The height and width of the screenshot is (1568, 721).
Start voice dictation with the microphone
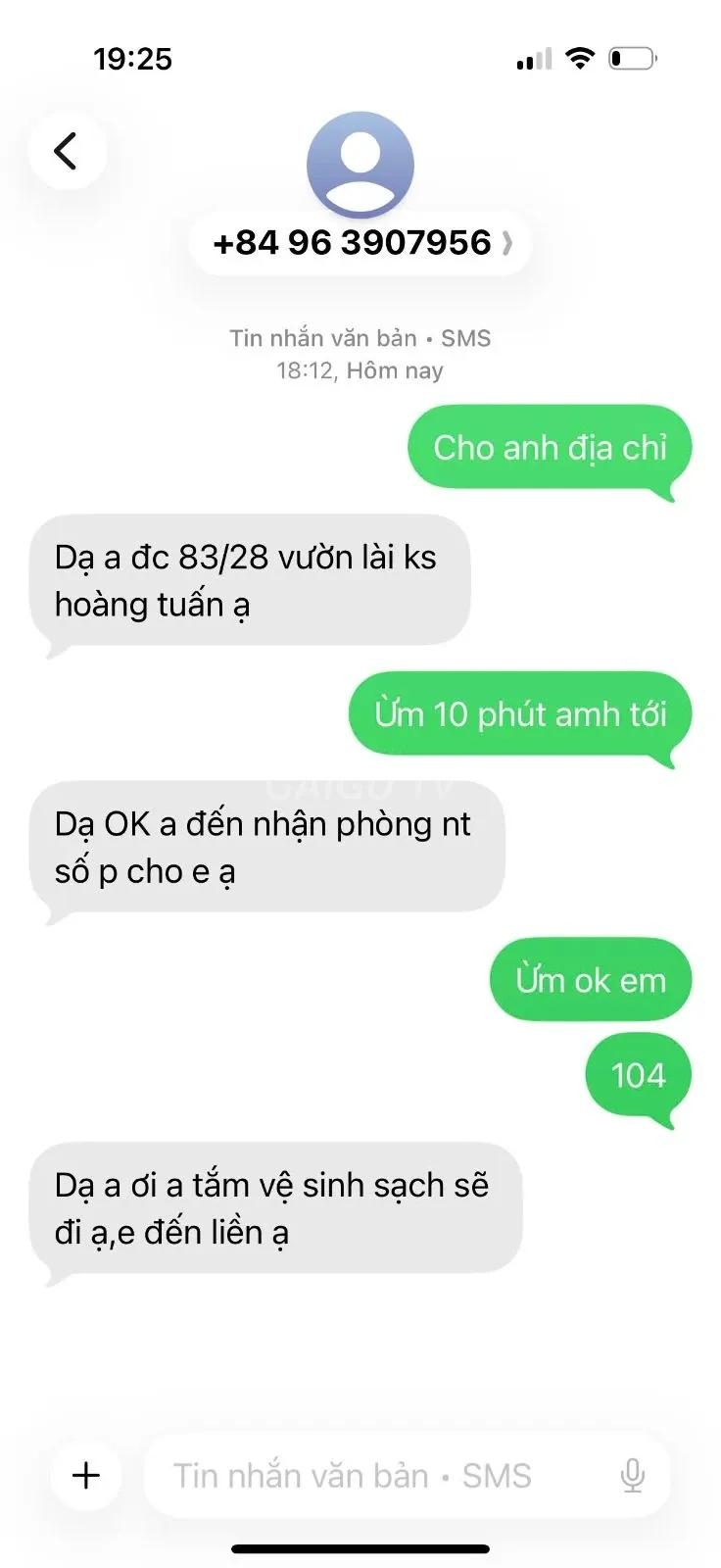(633, 1476)
